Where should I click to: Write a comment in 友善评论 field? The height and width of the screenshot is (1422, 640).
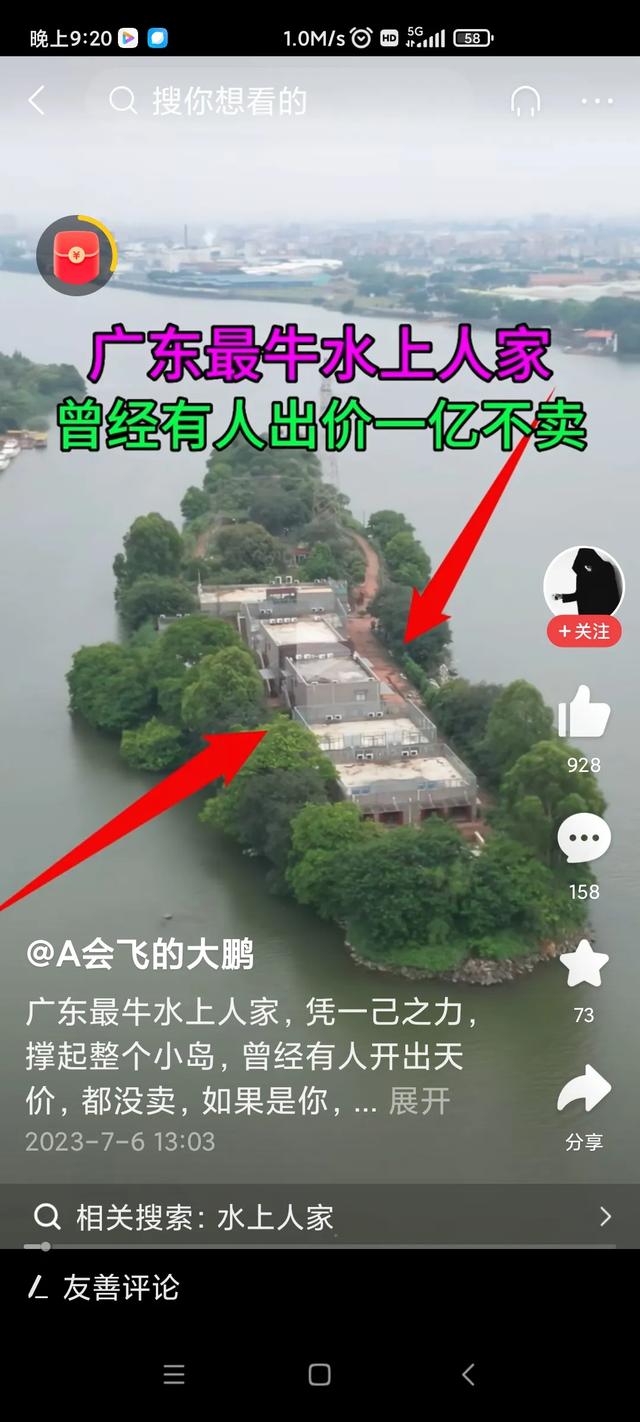(x=120, y=1287)
